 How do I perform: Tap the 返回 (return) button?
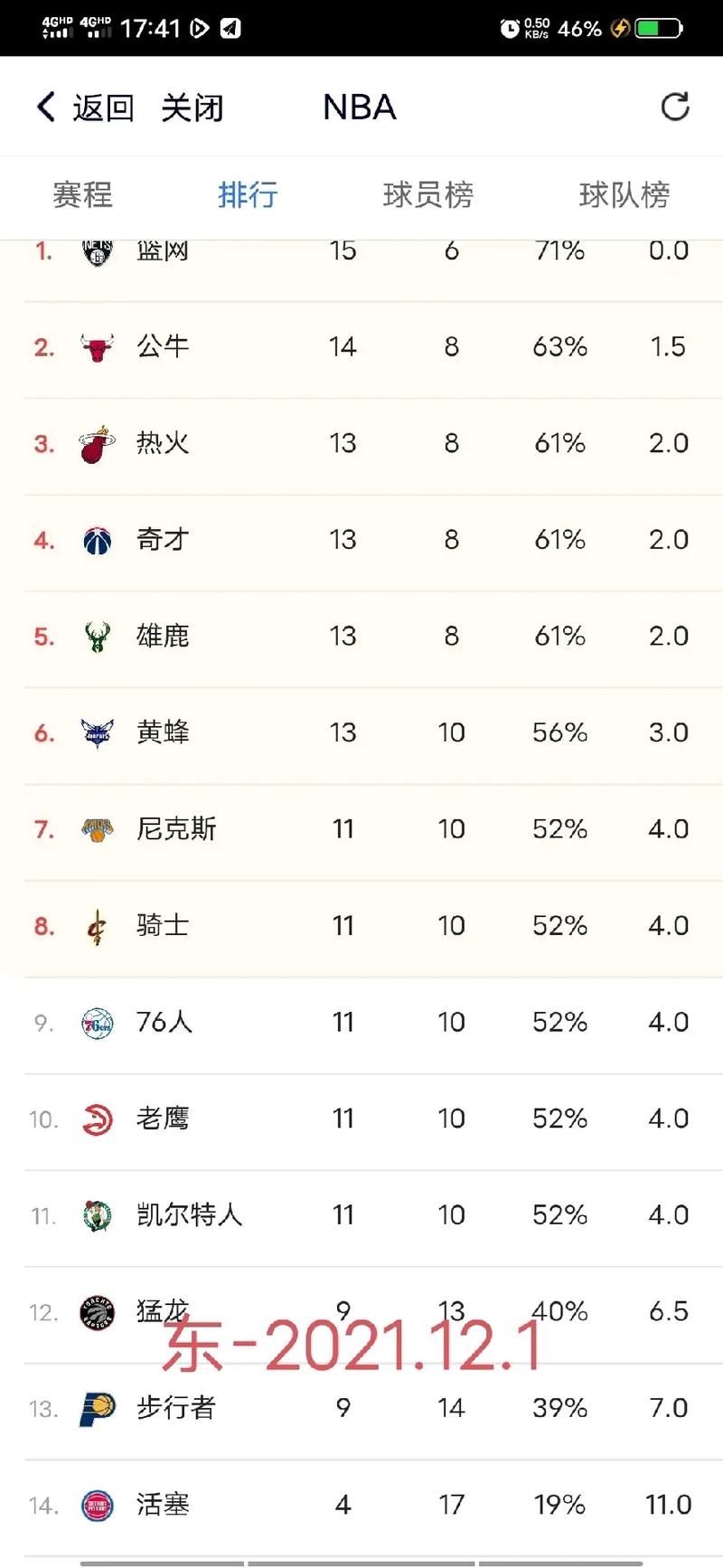[102, 107]
